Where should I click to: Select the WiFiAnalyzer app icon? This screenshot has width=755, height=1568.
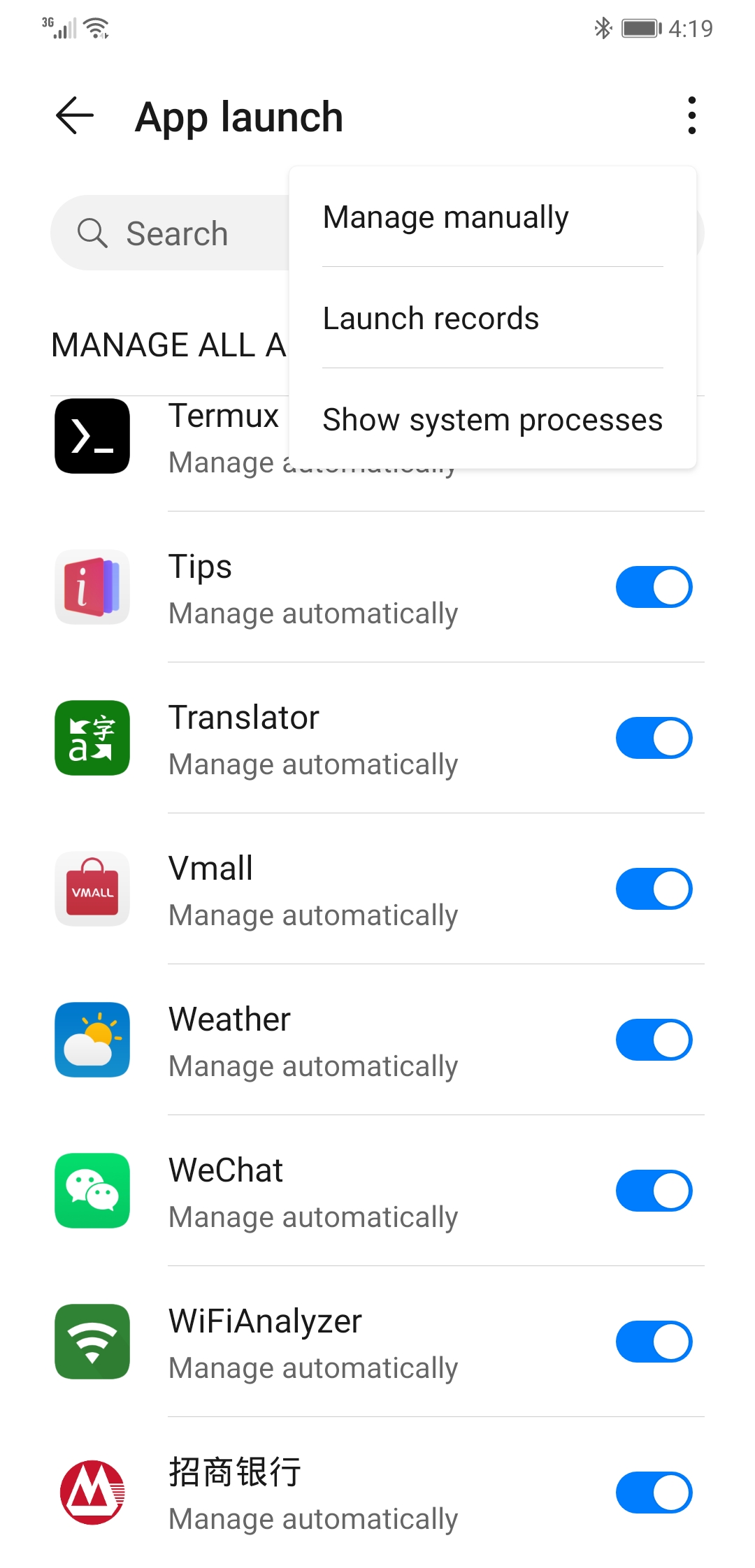pyautogui.click(x=92, y=1342)
